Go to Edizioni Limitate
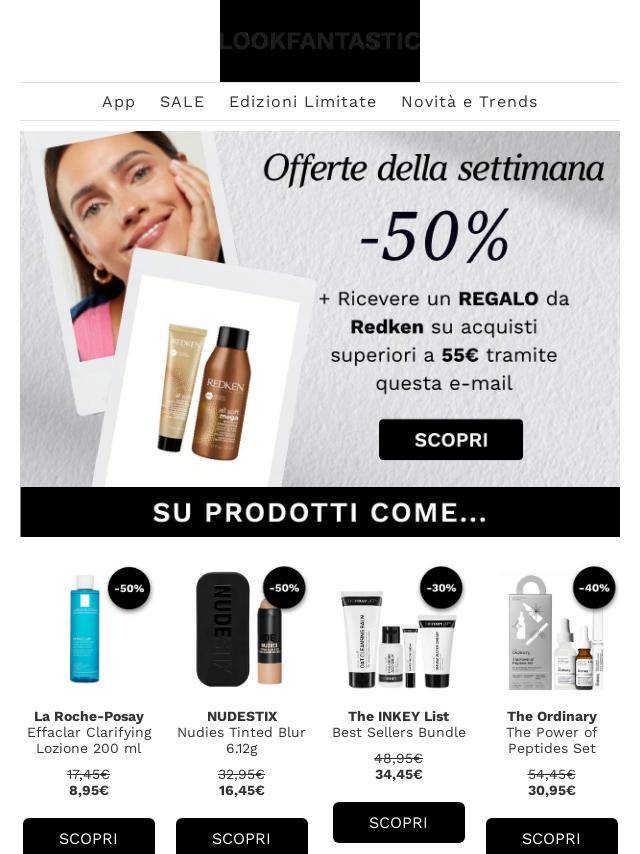The image size is (640, 854). (302, 102)
